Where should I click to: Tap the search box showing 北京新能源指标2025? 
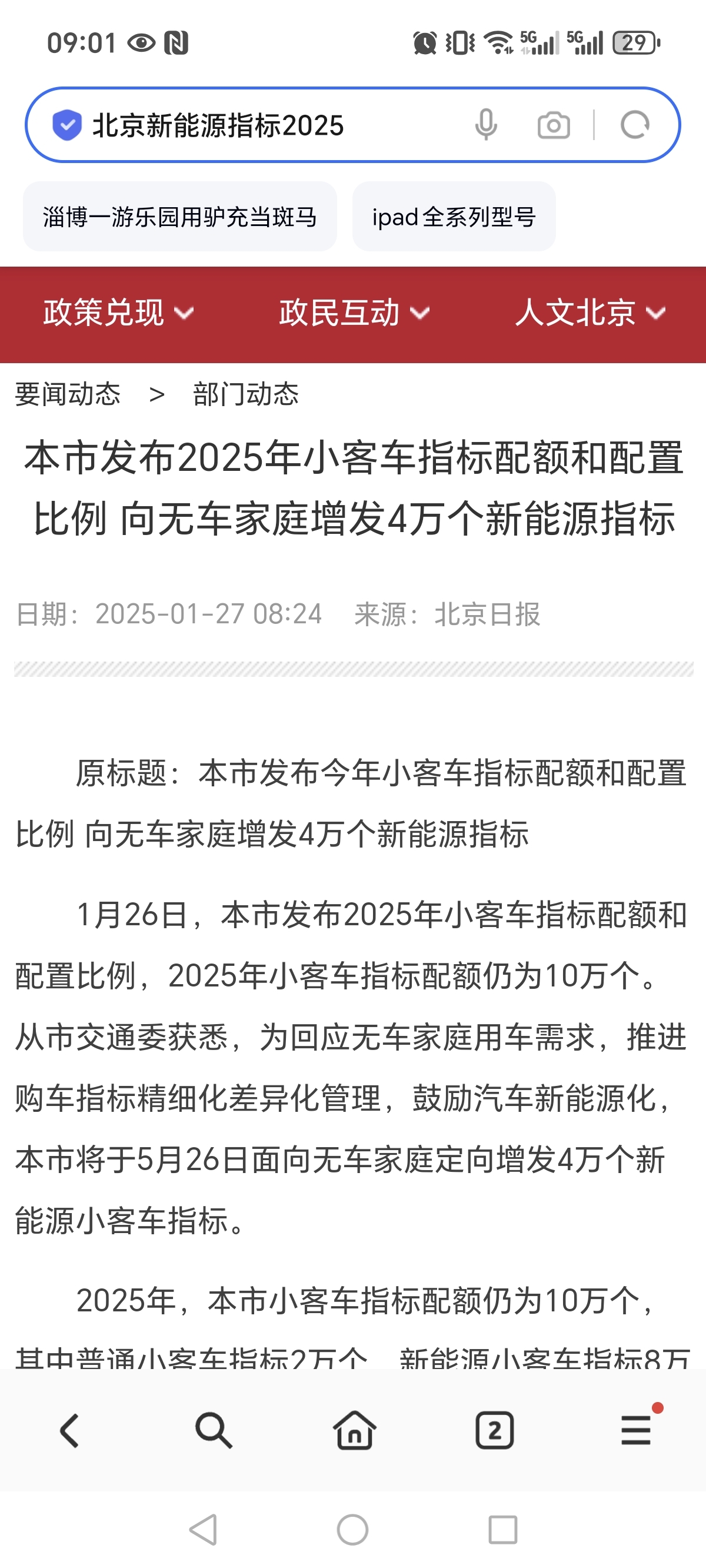255,125
